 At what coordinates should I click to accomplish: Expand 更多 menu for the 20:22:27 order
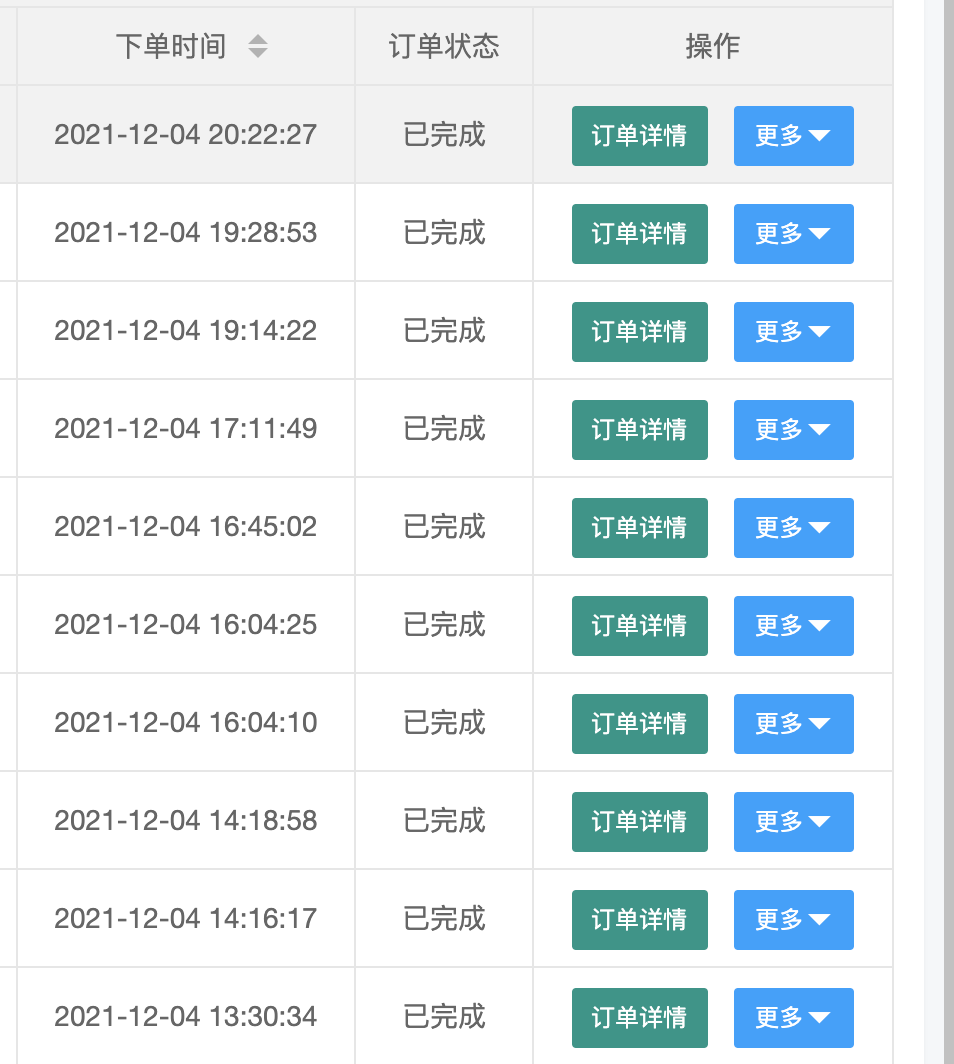(793, 136)
